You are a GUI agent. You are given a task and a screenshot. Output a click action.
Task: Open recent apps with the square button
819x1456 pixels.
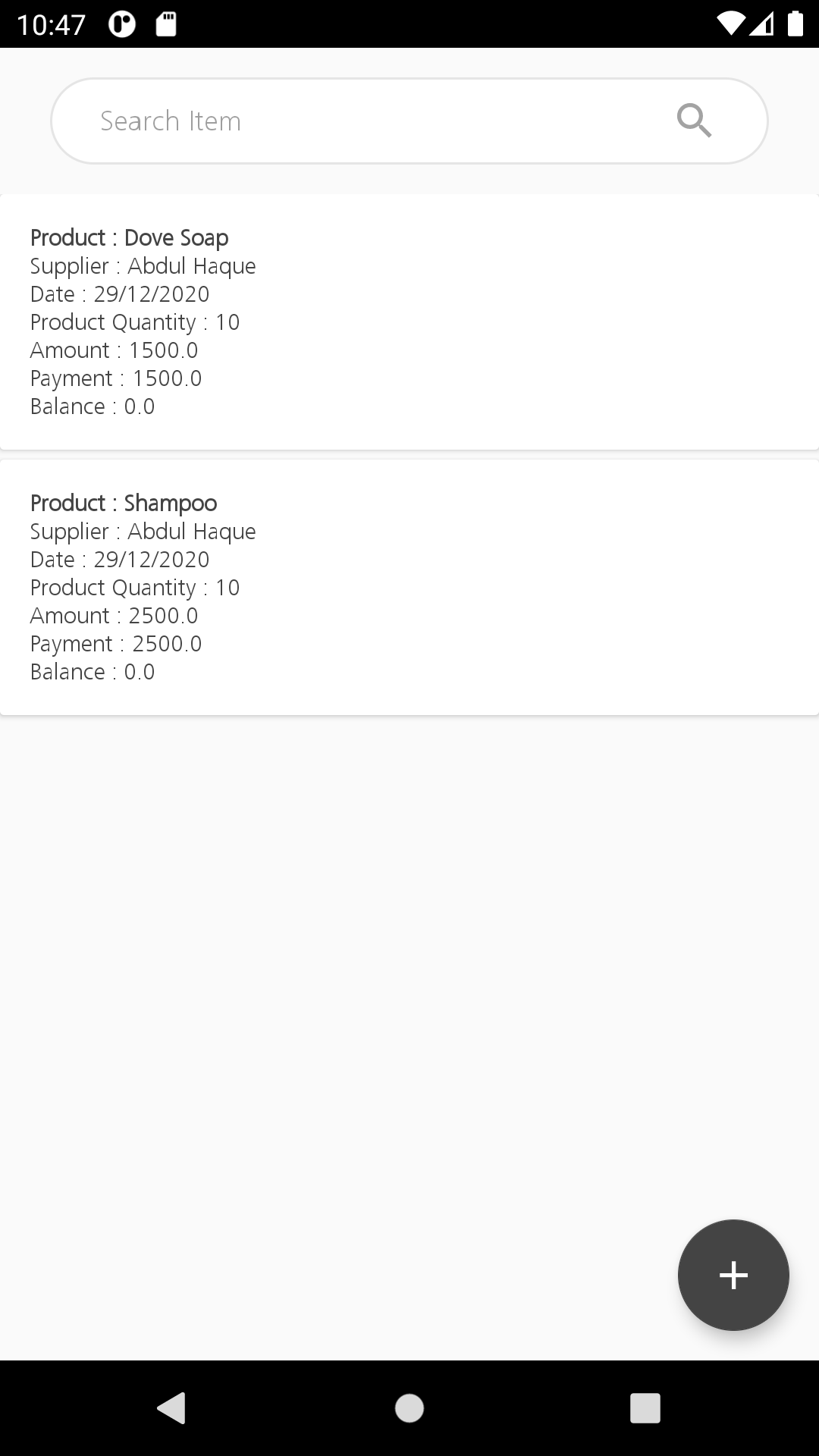point(646,1409)
